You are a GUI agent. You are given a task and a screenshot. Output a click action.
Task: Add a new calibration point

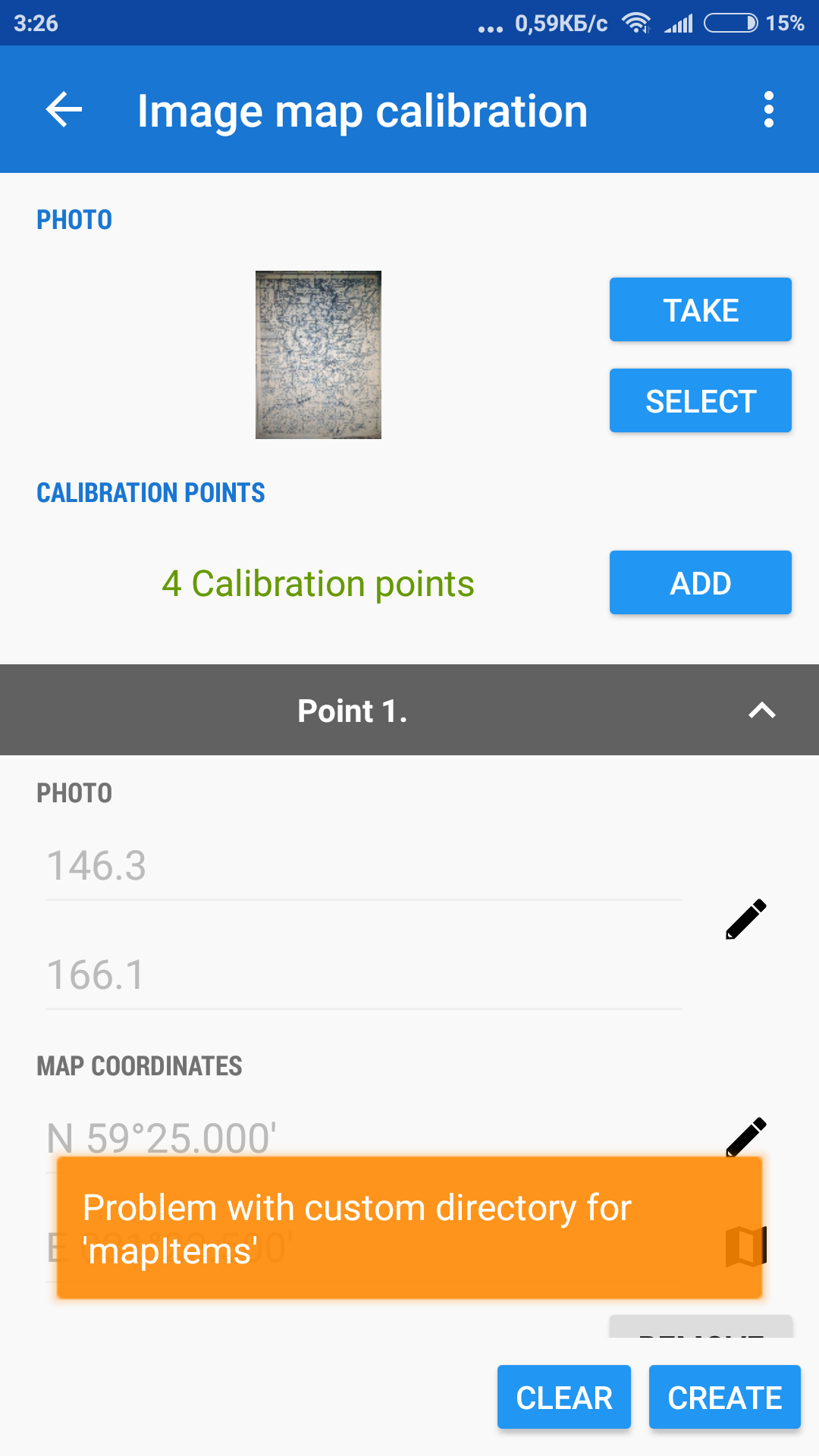[700, 582]
